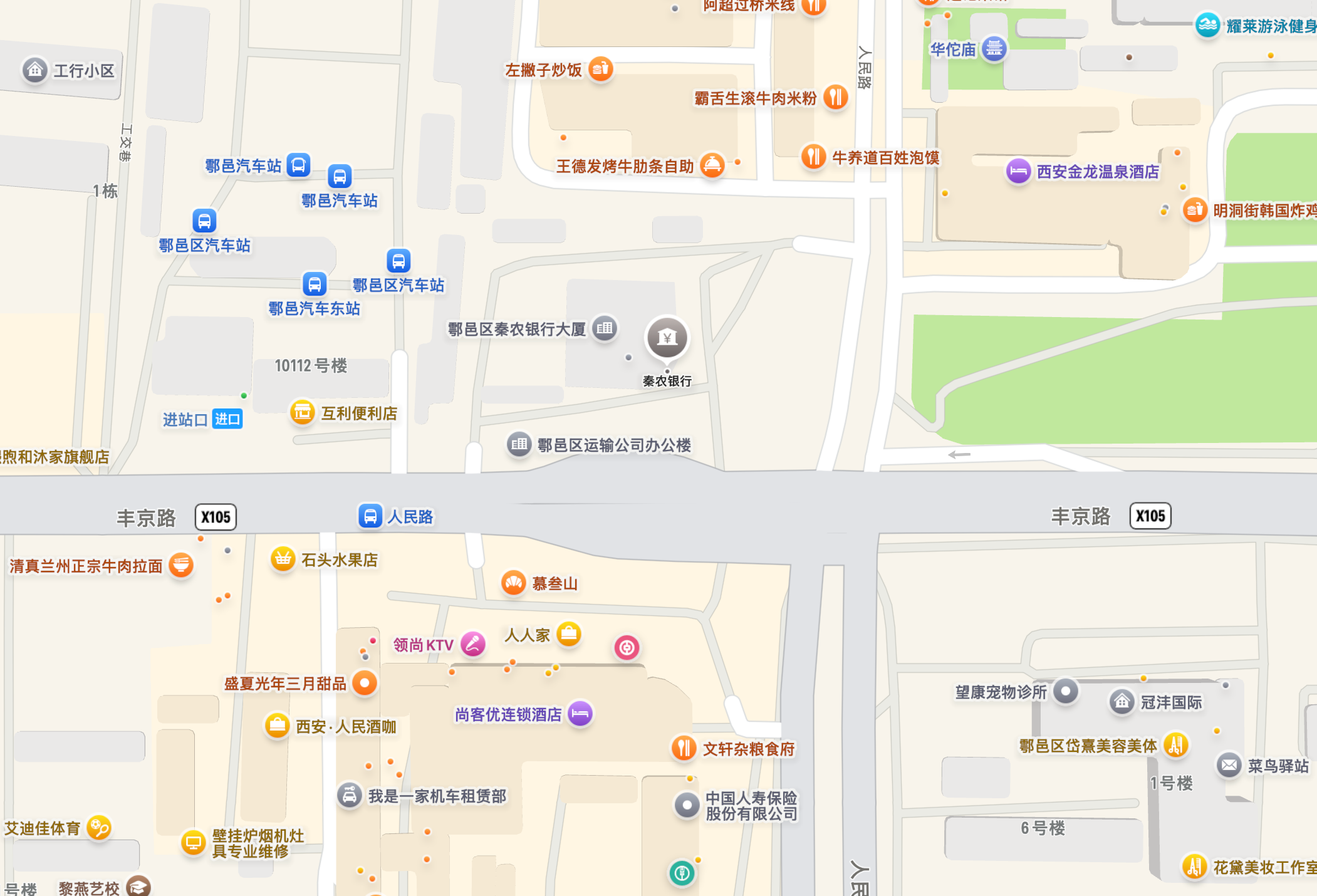Tap 鄠邑汽车东站 bus station marker
This screenshot has height=896, width=1317.
pyautogui.click(x=315, y=284)
